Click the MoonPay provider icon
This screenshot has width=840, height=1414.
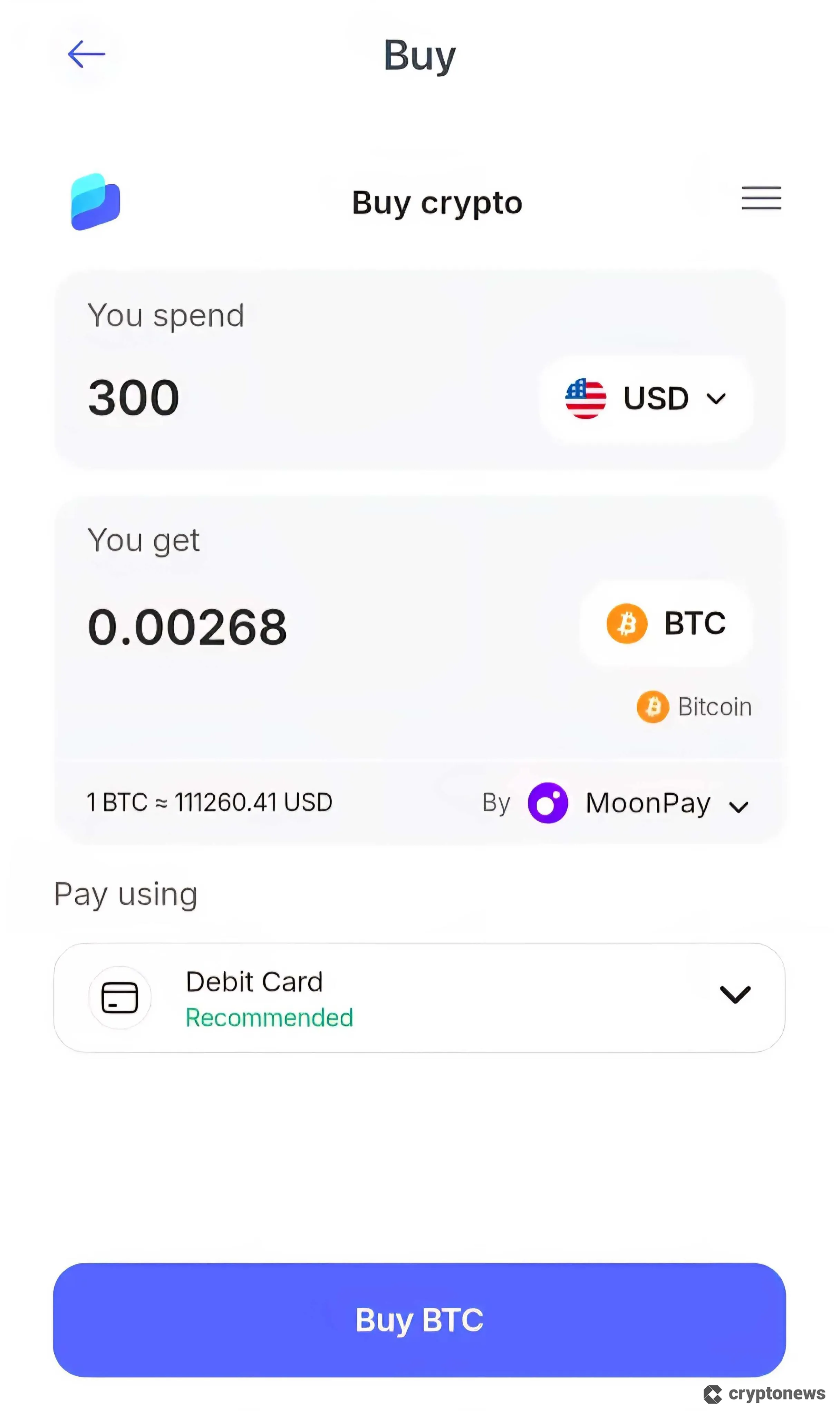547,802
